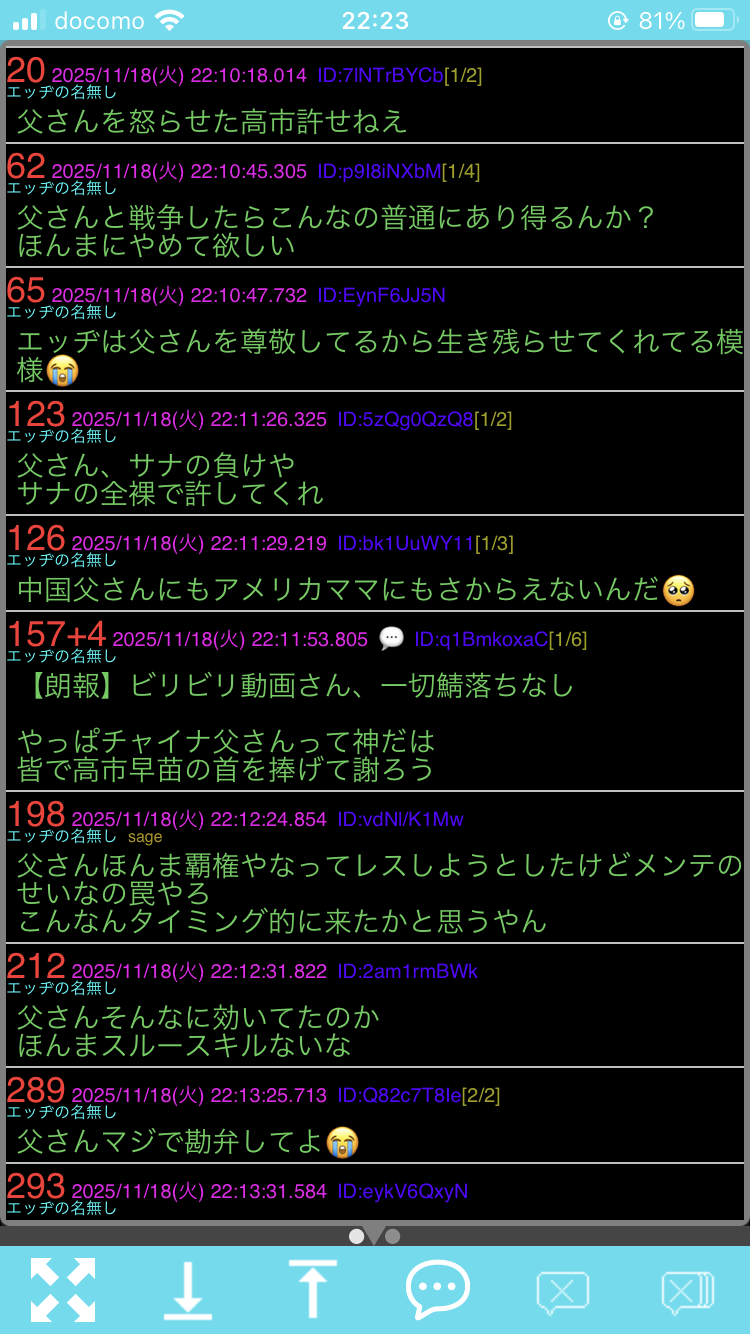
Task: Tap the page indicator dots
Action: (x=375, y=1236)
